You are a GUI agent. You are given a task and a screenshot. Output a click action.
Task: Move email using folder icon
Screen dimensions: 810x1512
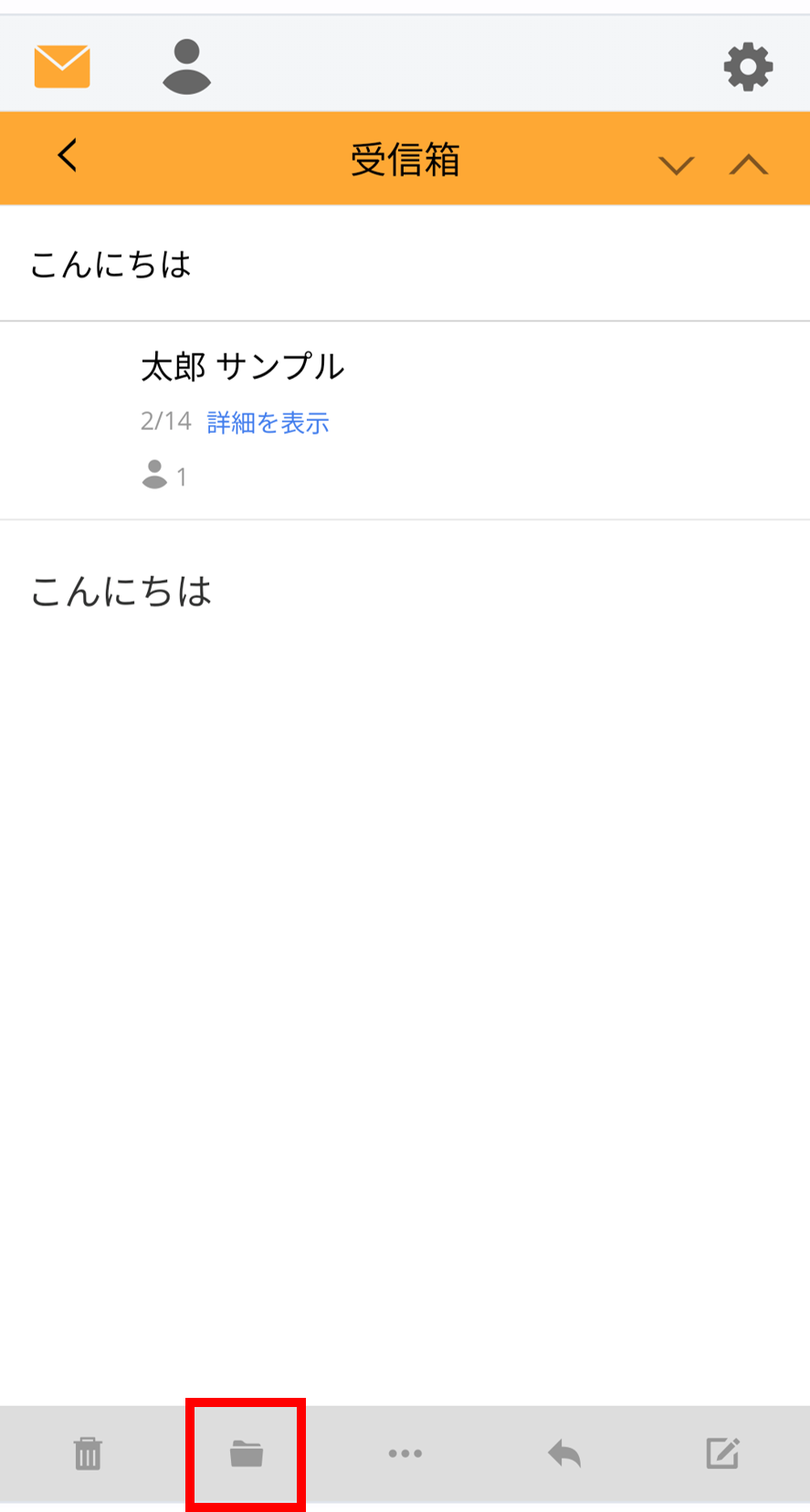(x=247, y=1454)
